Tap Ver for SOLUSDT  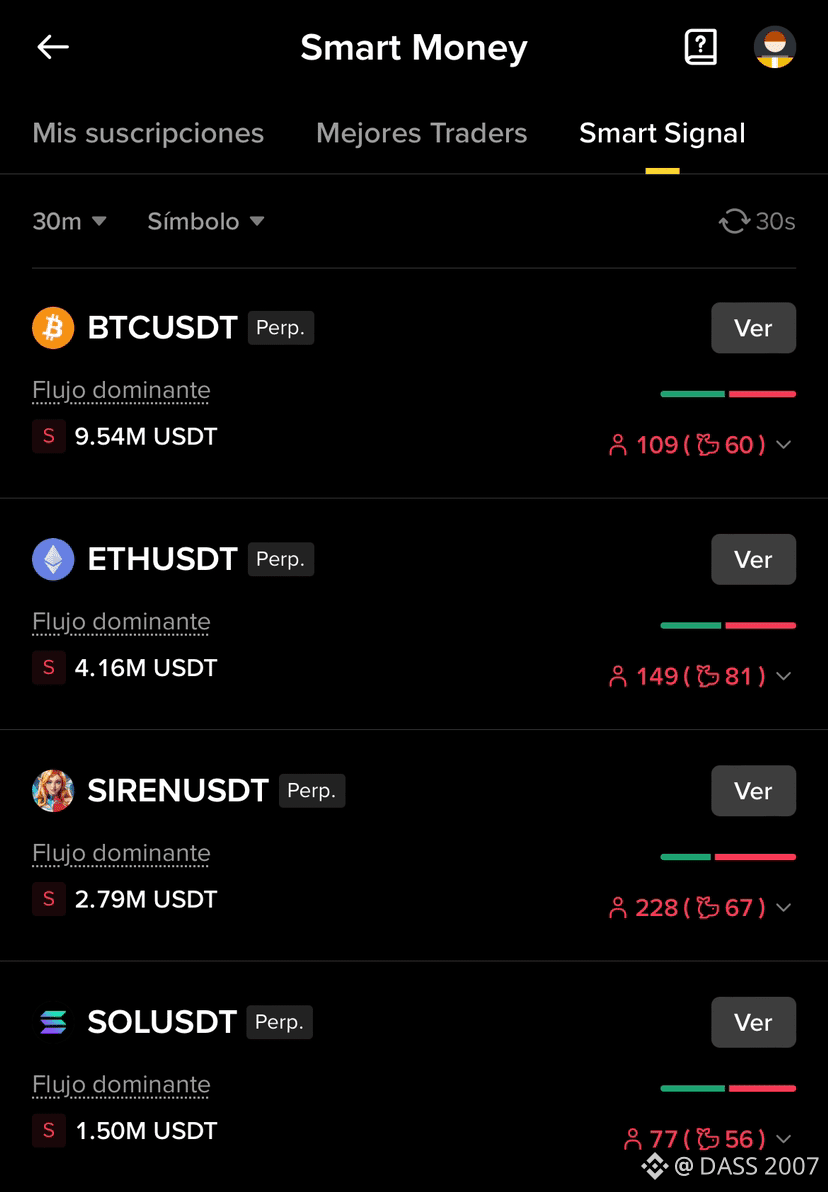[x=753, y=1022]
